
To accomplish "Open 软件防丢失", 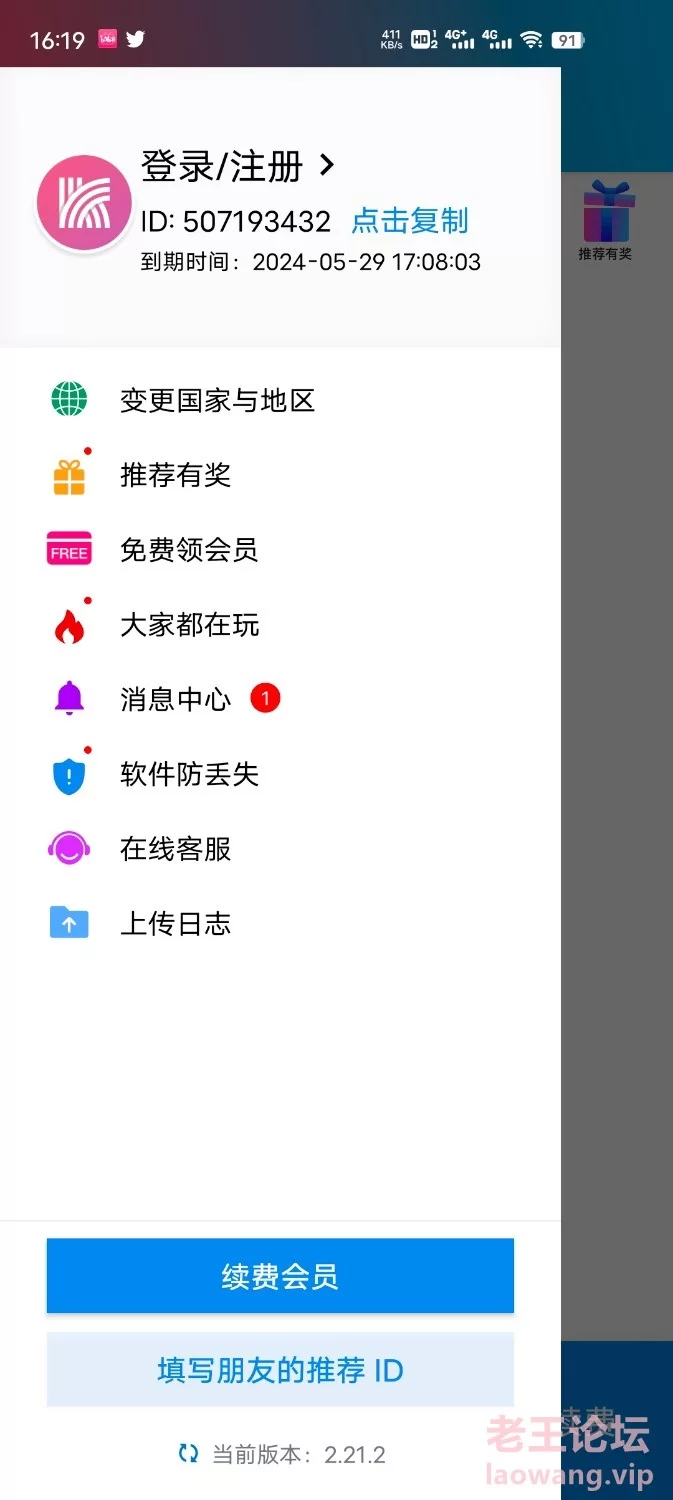I will click(280, 774).
